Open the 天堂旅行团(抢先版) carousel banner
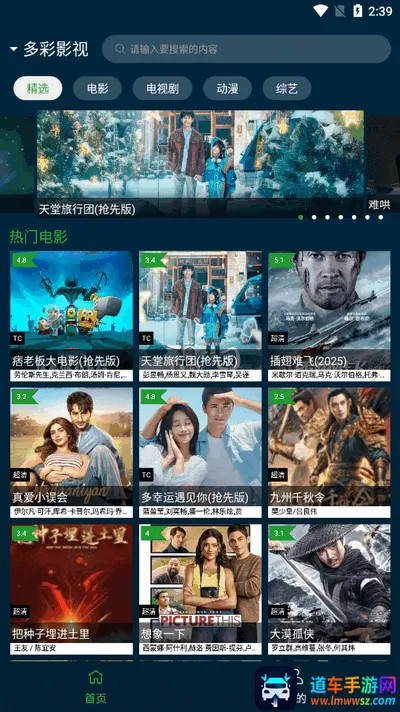The image size is (400, 712). pos(200,164)
